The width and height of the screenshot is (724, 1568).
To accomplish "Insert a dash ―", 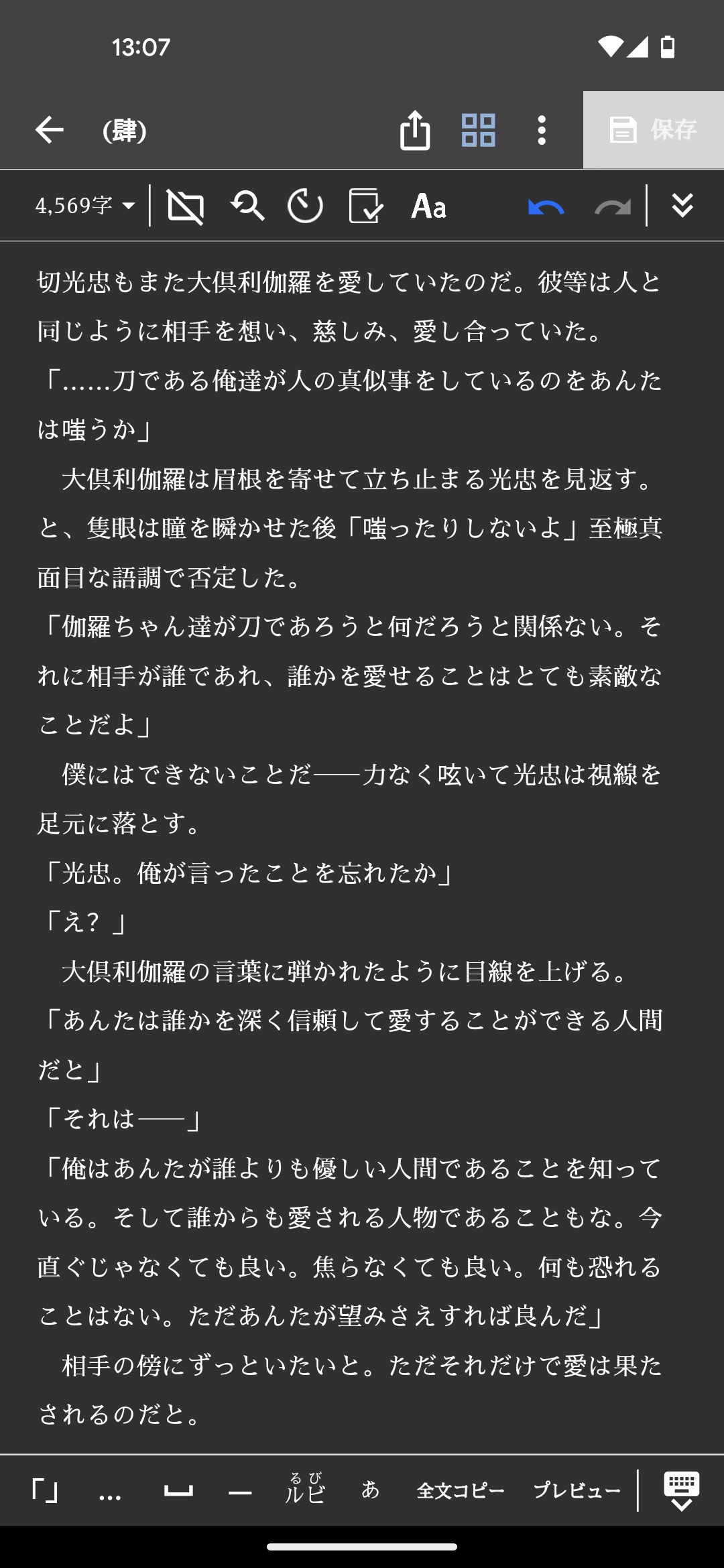I will (240, 1490).
